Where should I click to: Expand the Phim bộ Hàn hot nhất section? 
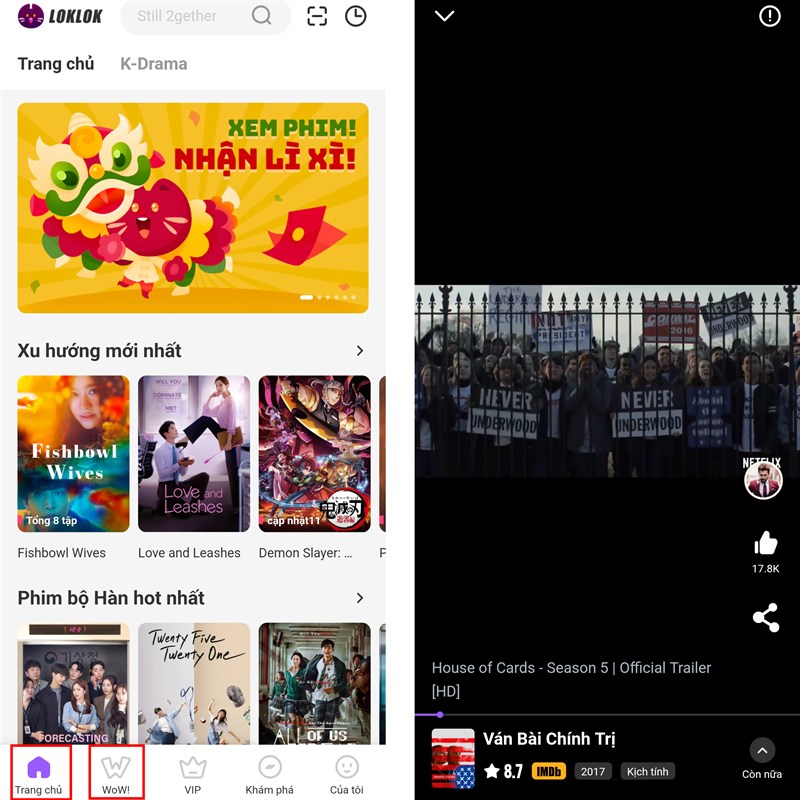tap(360, 598)
